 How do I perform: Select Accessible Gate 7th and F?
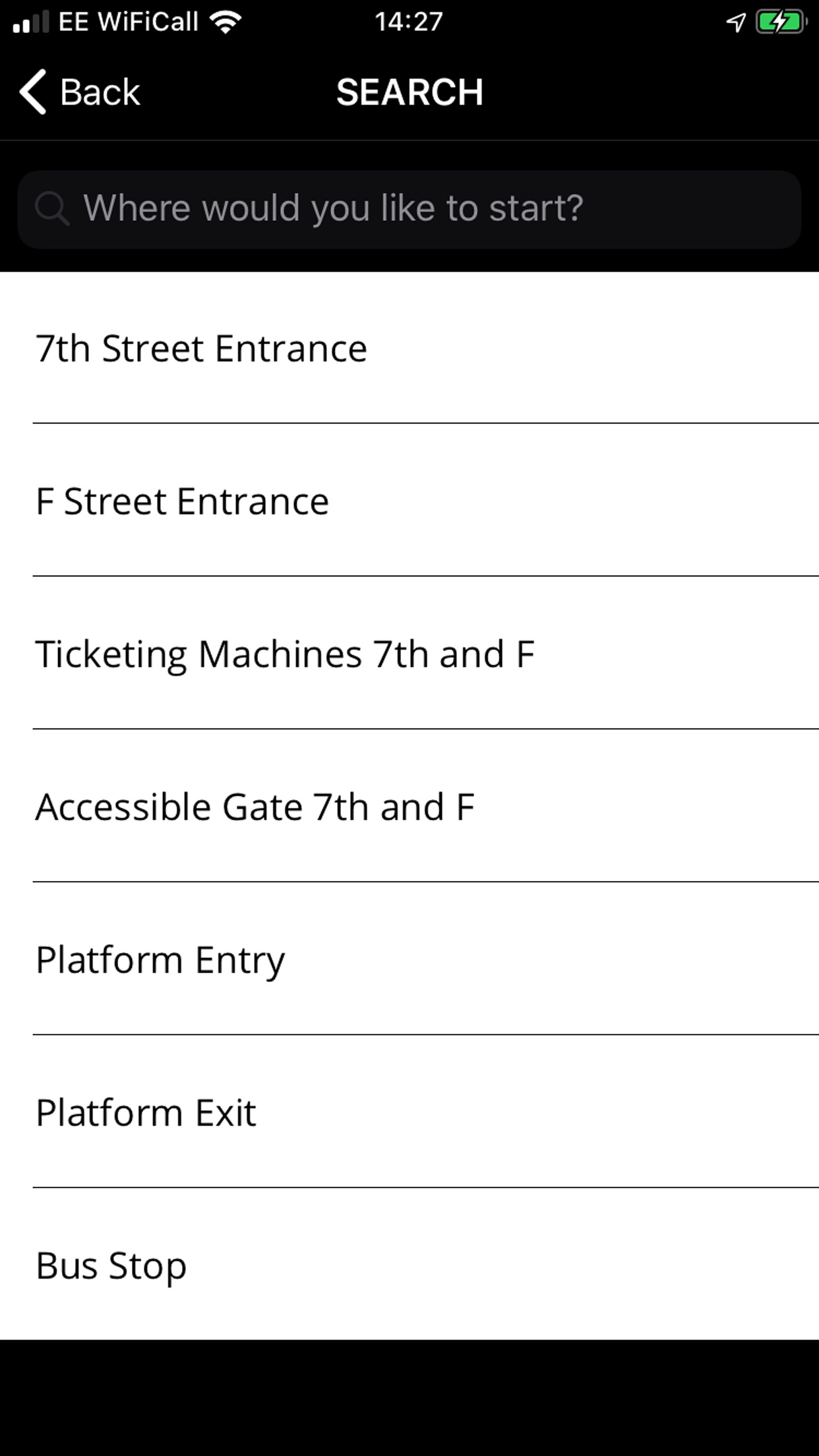tap(256, 806)
